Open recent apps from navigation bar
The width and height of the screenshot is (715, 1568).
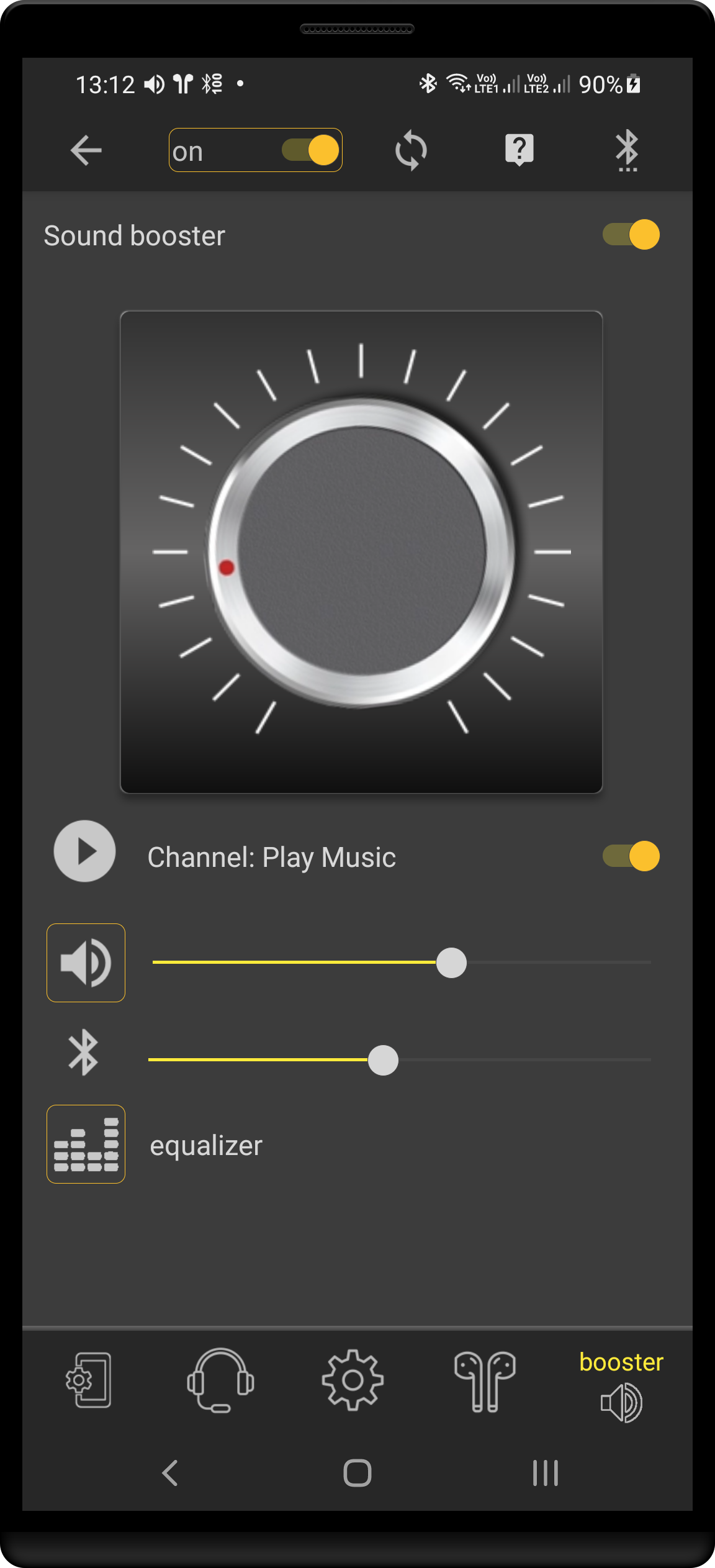(x=546, y=1472)
